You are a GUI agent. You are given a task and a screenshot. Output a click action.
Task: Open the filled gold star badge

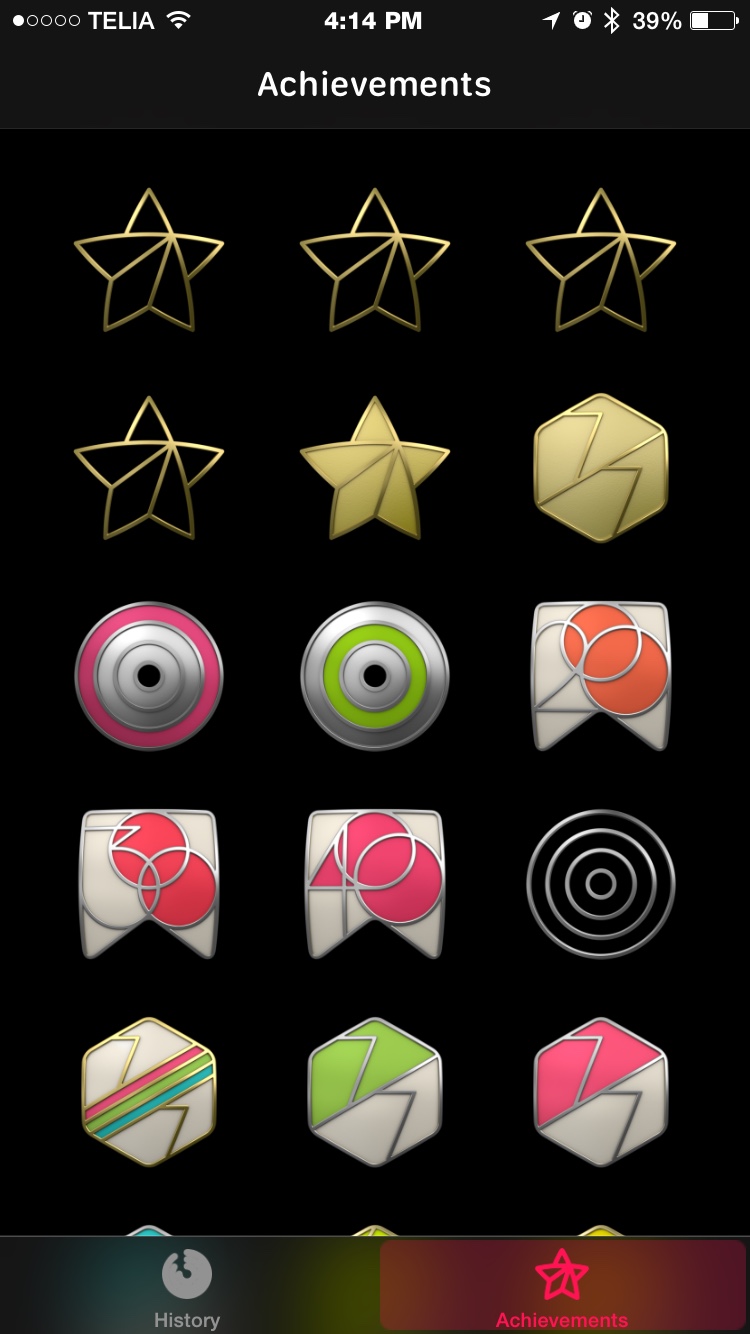click(374, 467)
